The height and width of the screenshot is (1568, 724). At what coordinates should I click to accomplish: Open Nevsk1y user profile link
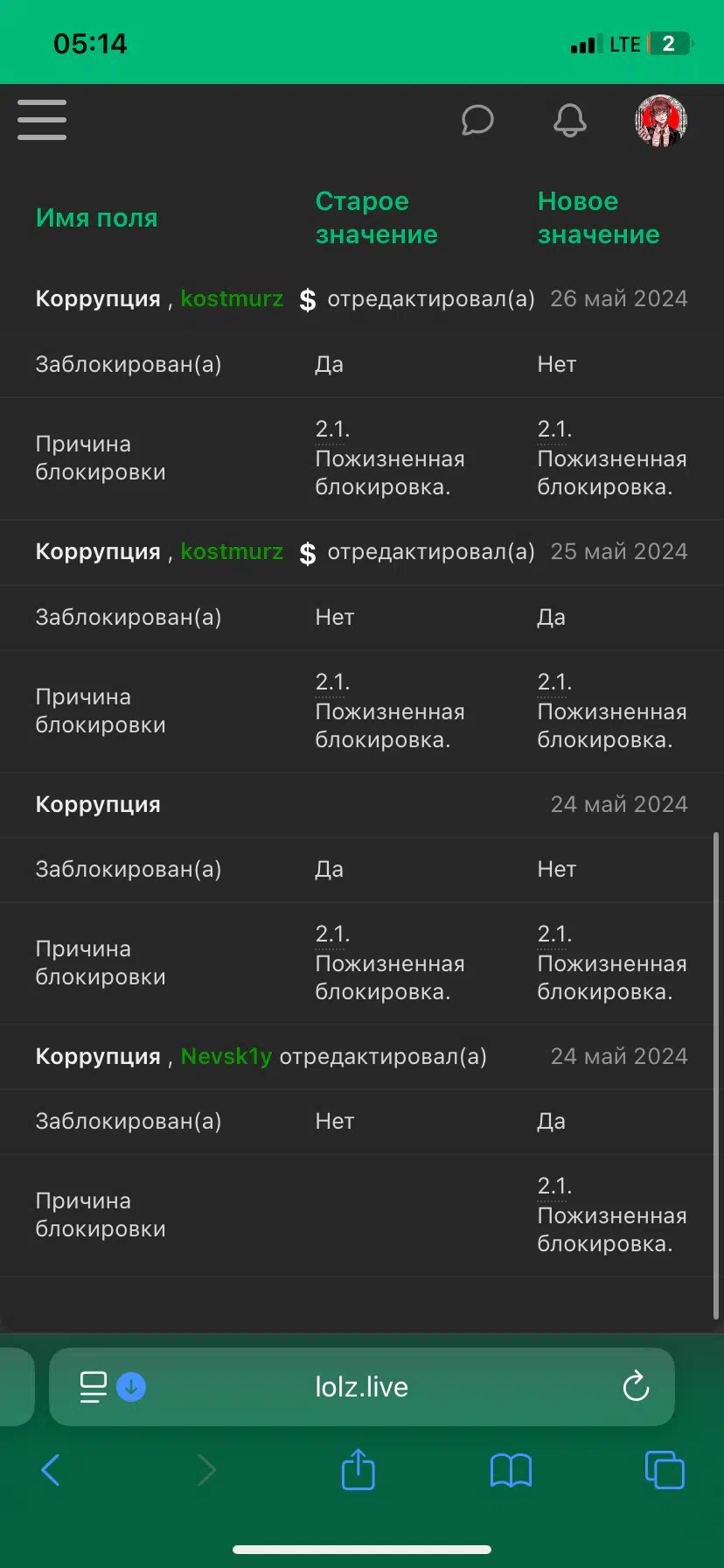tap(226, 1056)
